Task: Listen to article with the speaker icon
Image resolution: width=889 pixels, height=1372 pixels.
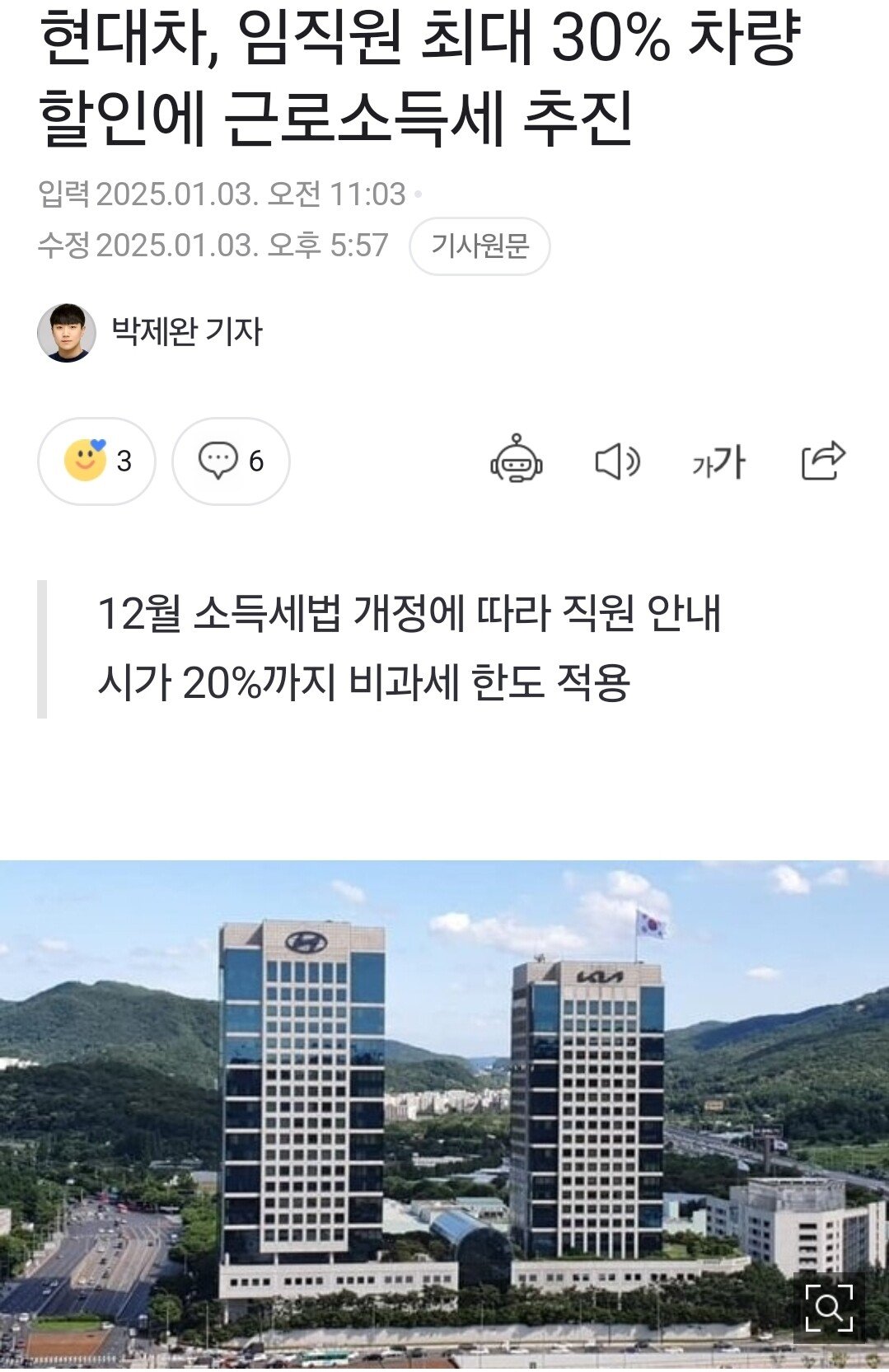Action: click(617, 461)
